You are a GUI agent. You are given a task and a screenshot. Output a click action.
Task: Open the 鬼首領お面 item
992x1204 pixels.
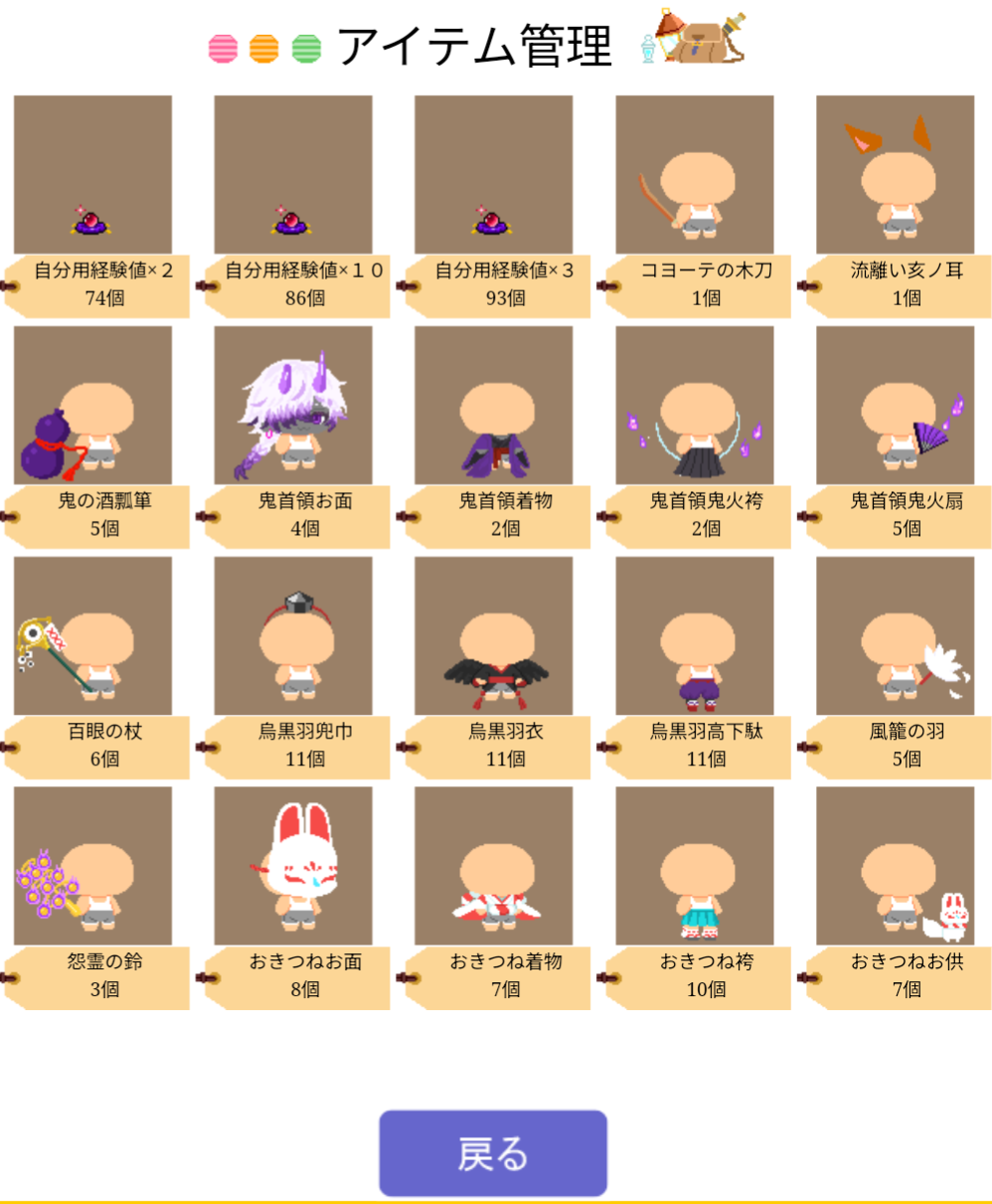pyautogui.click(x=293, y=406)
